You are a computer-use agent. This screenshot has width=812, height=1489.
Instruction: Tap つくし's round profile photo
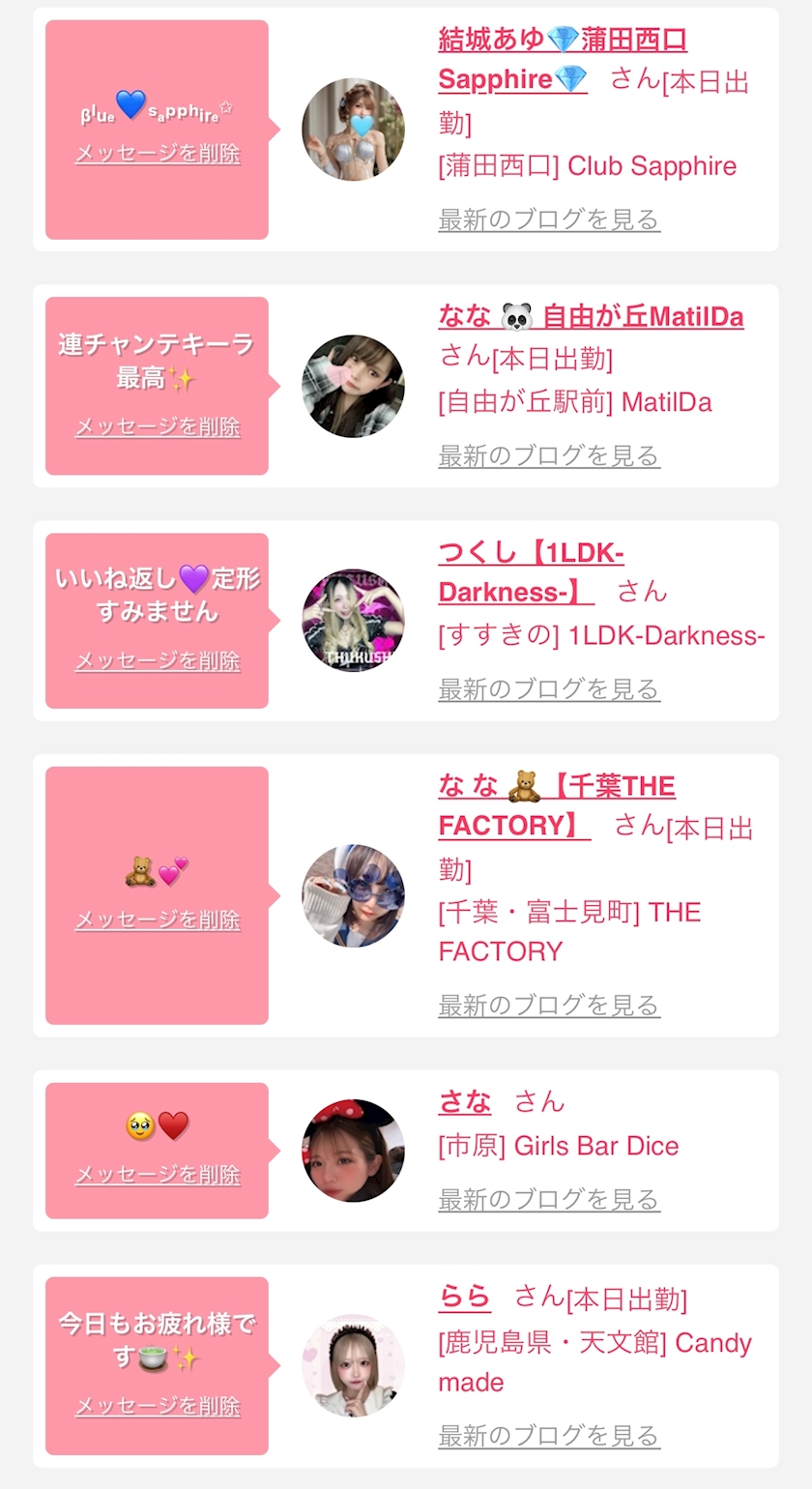pos(353,621)
